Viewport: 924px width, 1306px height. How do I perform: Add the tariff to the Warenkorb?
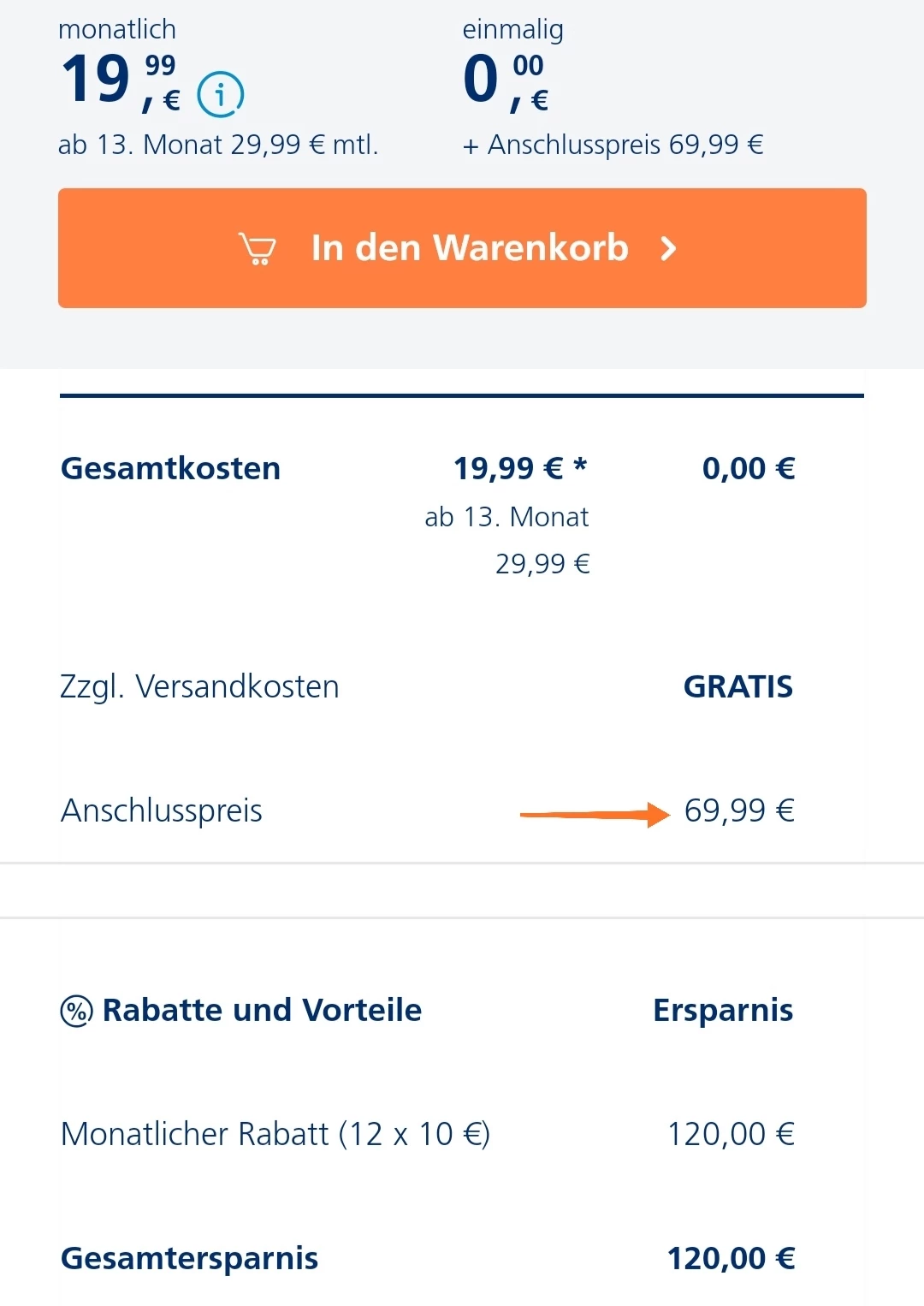[462, 248]
